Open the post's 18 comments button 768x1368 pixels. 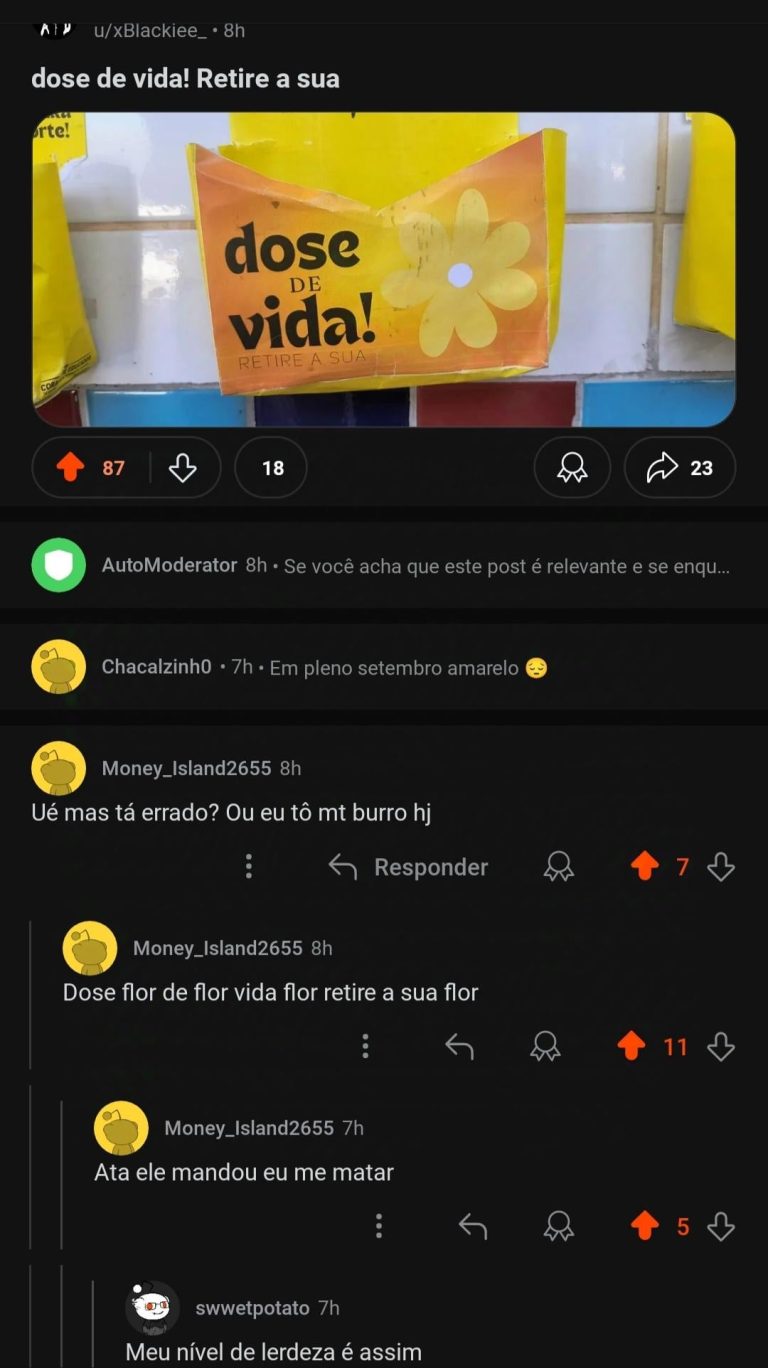(x=271, y=467)
